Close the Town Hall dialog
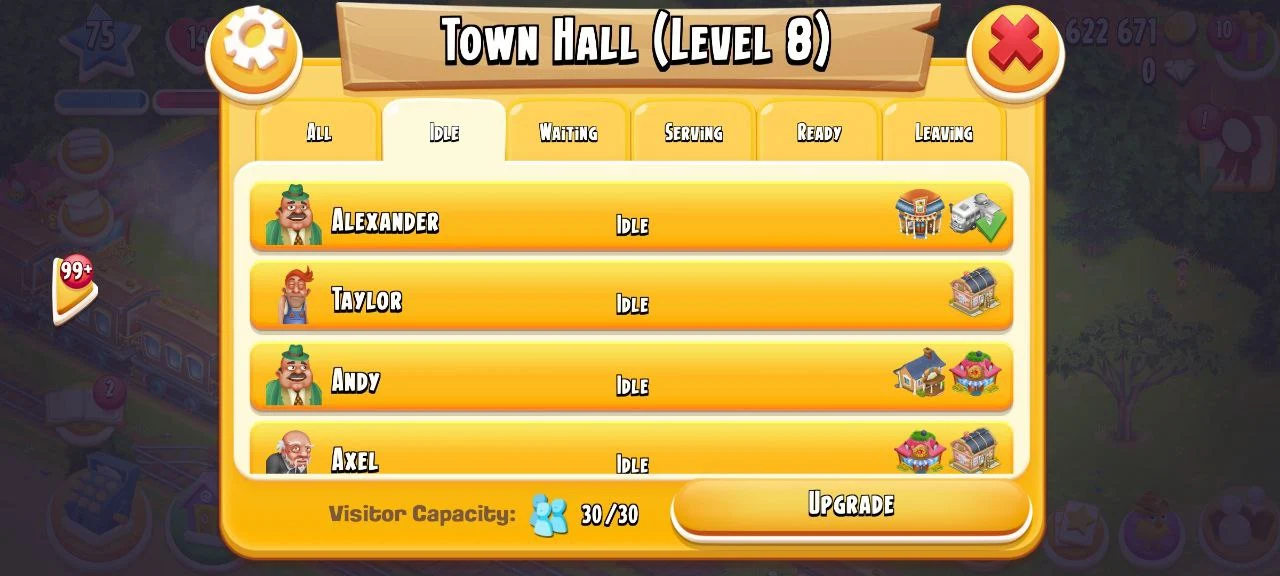 (1015, 47)
